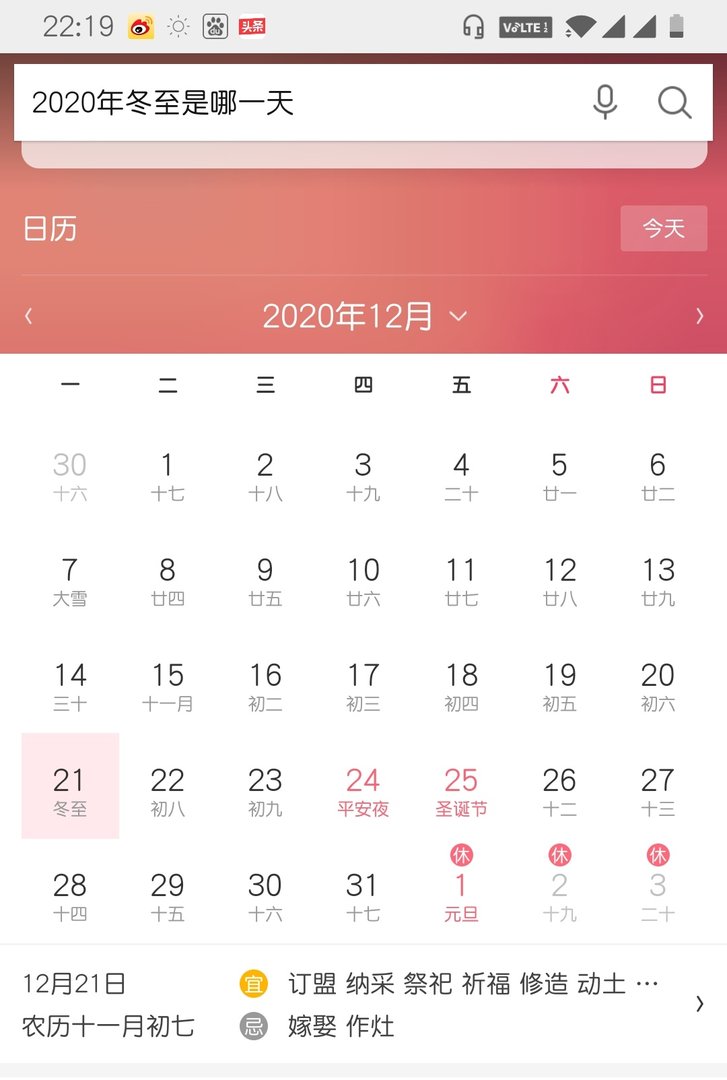Viewport: 727px width, 1080px height.
Task: Tap the magnifier icon to search again
Action: tap(674, 102)
